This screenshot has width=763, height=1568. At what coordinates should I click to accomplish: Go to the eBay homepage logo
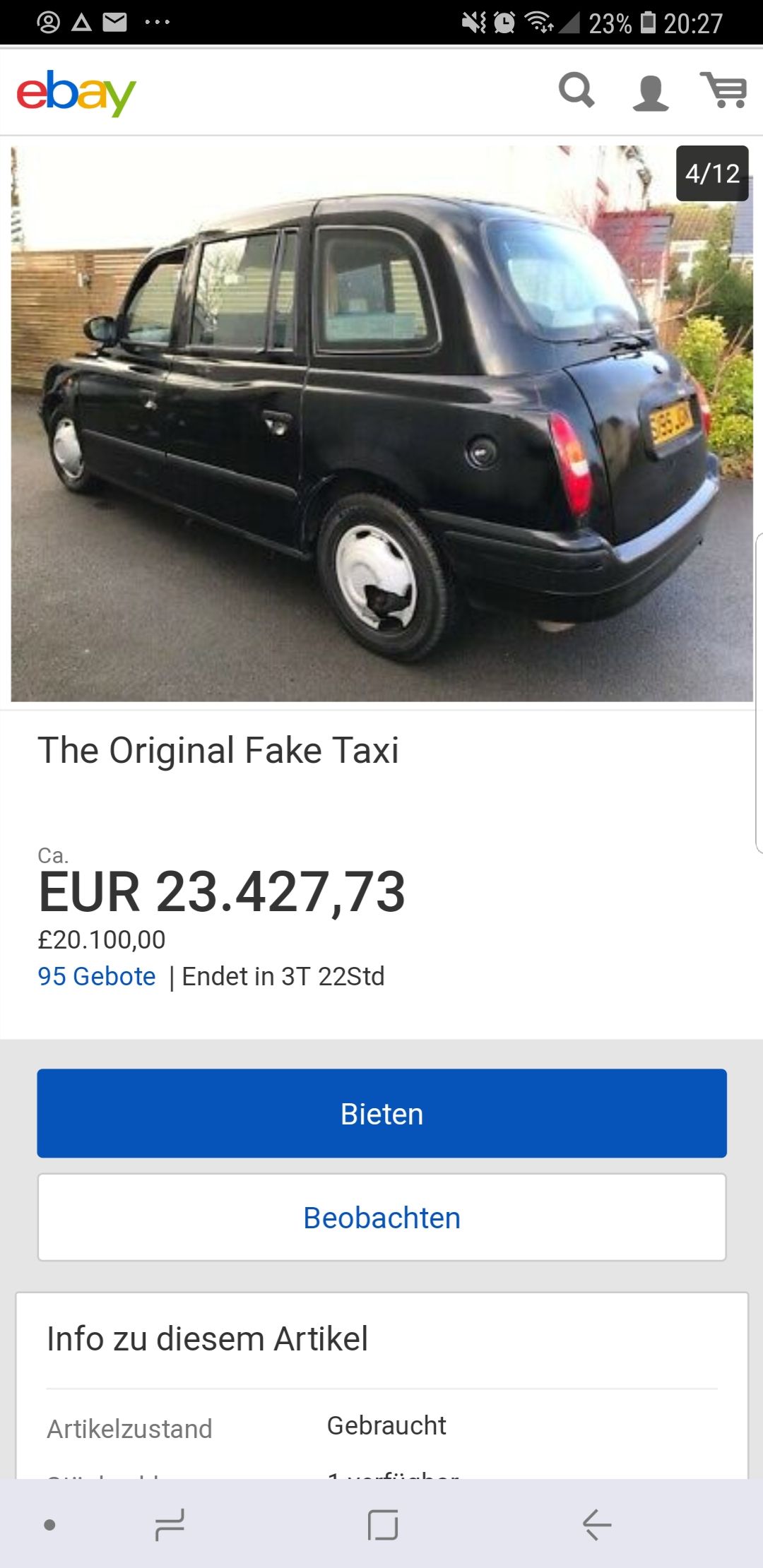tap(76, 93)
